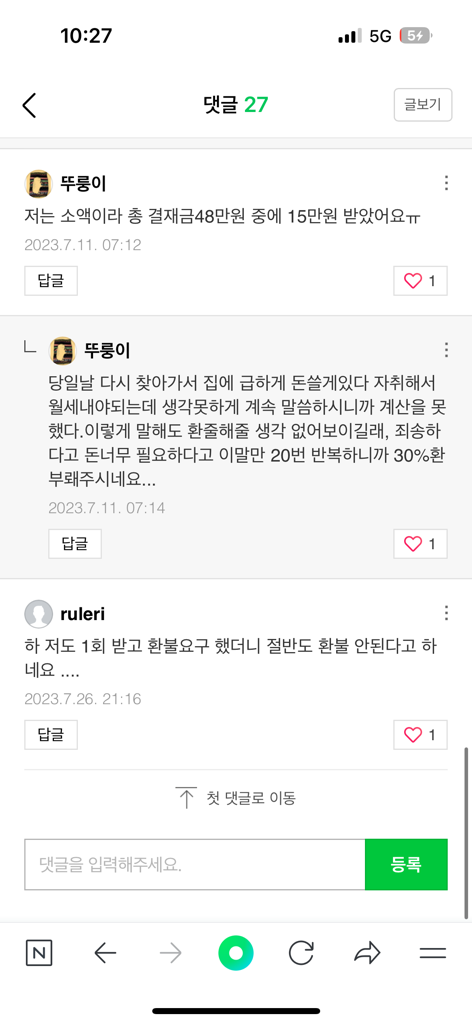The image size is (472, 1024).
Task: Reload the page
Action: coord(301,954)
